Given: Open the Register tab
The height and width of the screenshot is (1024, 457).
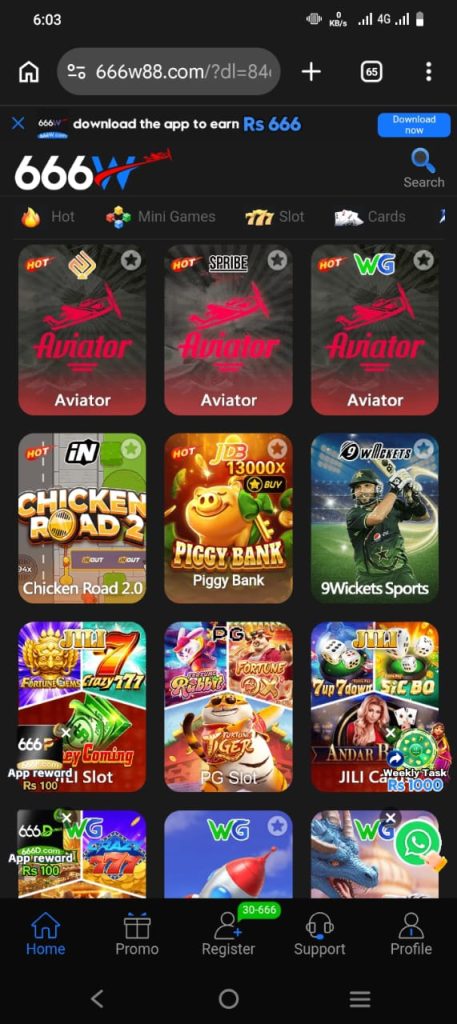Looking at the screenshot, I should click(x=228, y=935).
